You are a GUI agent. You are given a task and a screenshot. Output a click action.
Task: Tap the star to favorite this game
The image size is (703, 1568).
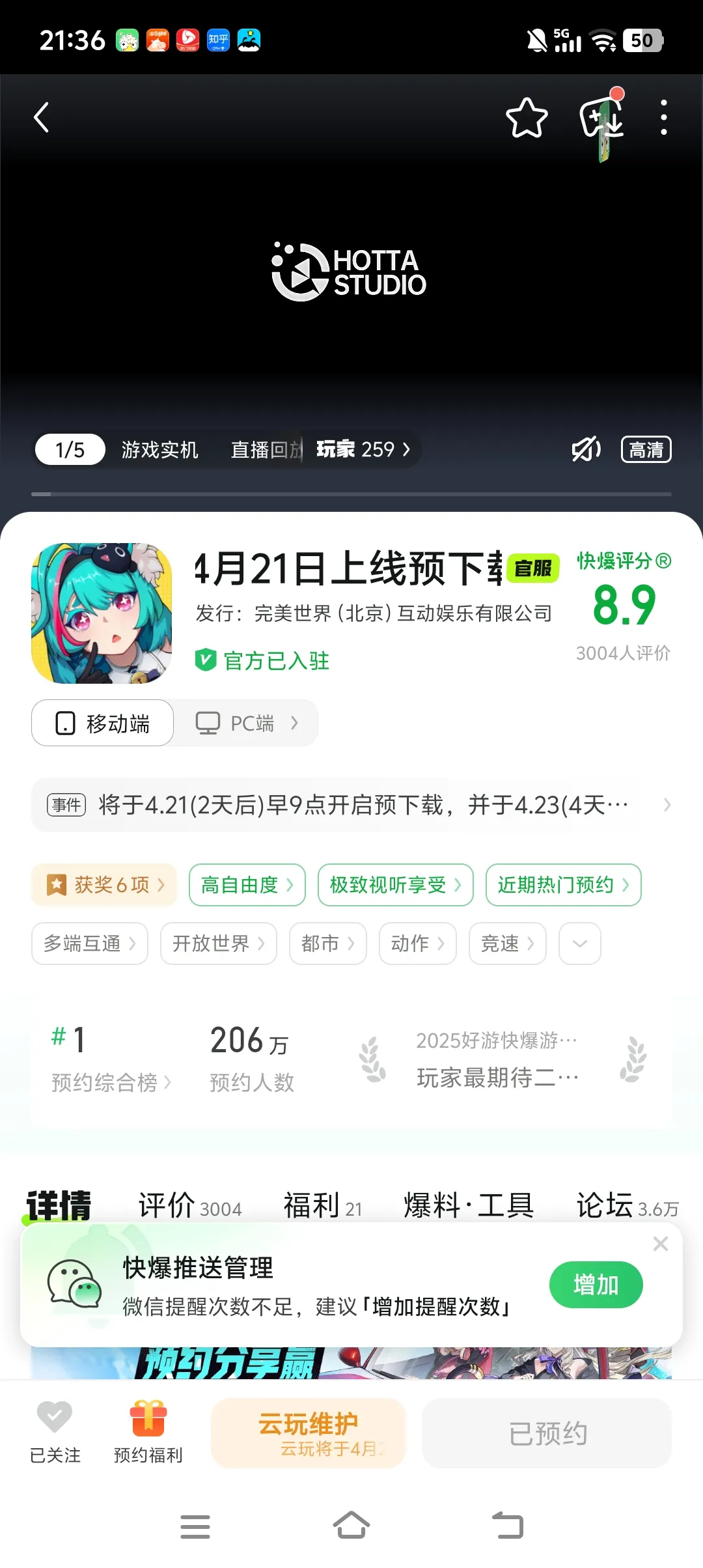(527, 119)
